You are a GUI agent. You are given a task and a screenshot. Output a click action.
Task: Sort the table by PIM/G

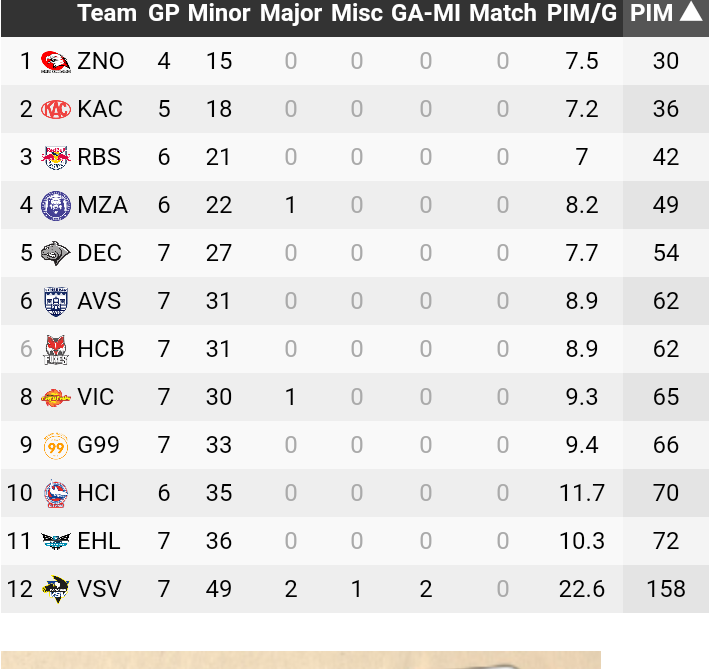point(582,13)
